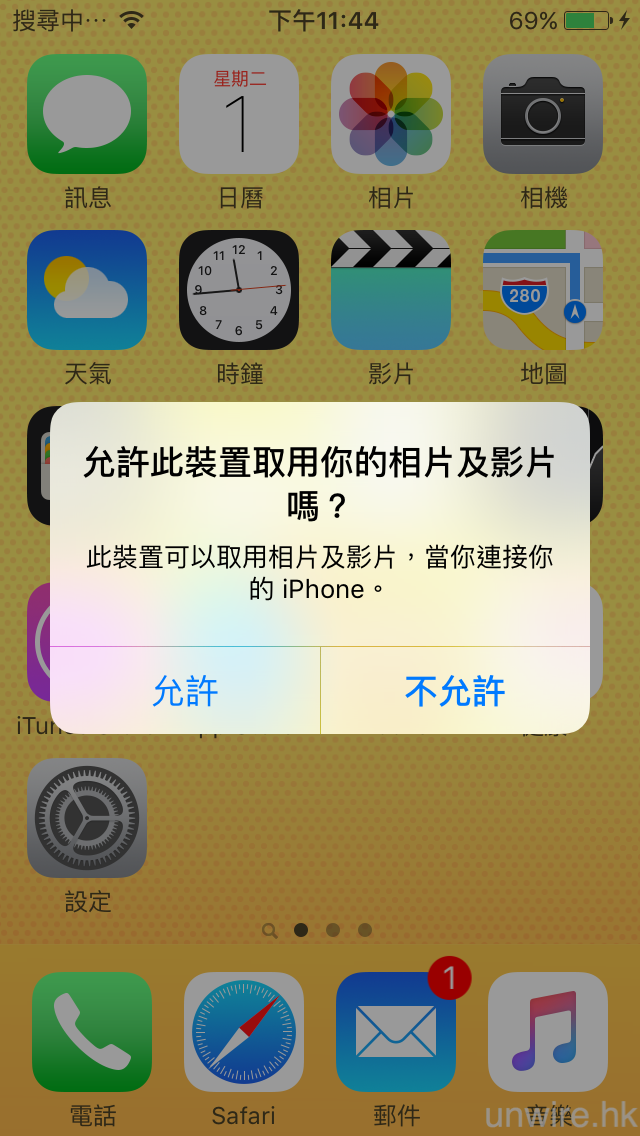Open 郵件 Mail with one unread badge

pos(396,1032)
